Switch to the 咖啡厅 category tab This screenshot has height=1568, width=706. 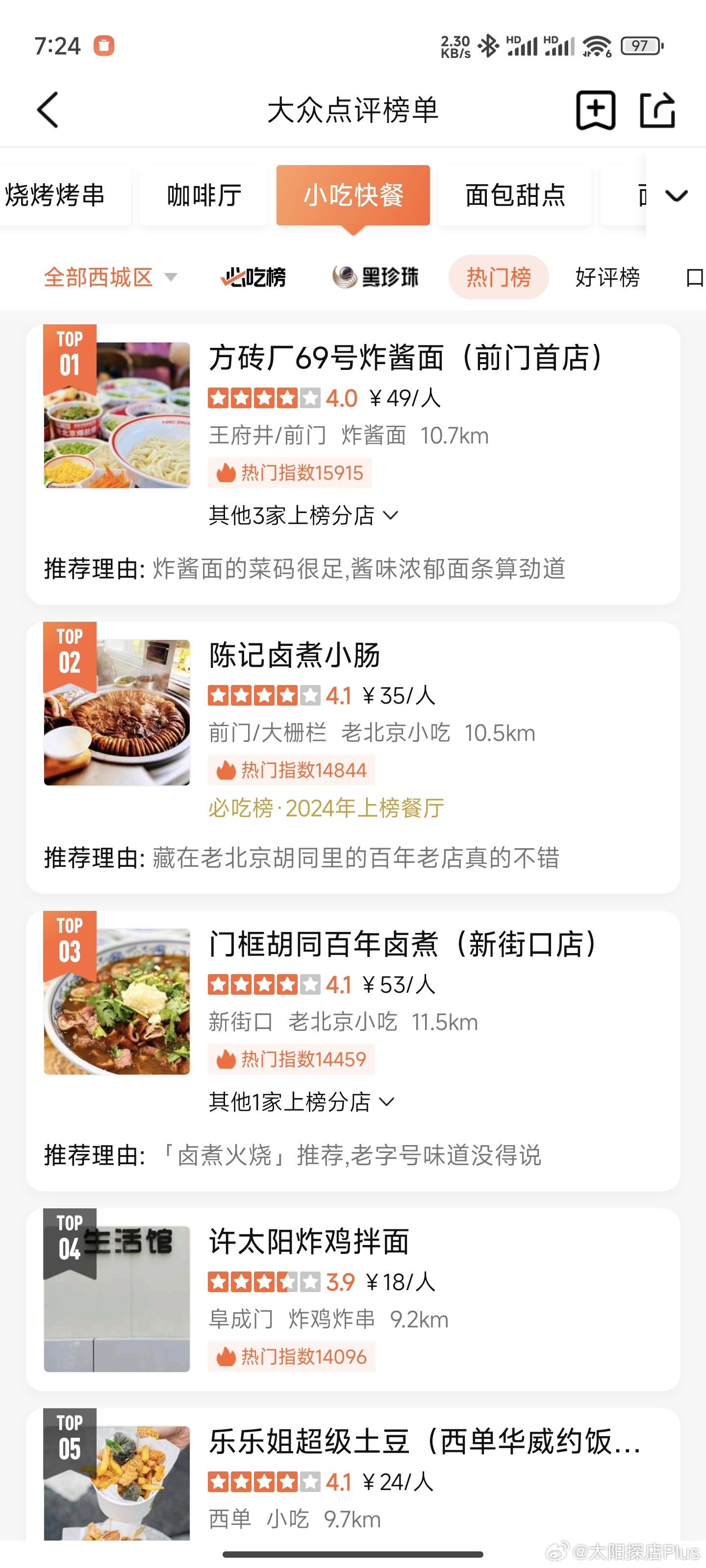coord(204,196)
